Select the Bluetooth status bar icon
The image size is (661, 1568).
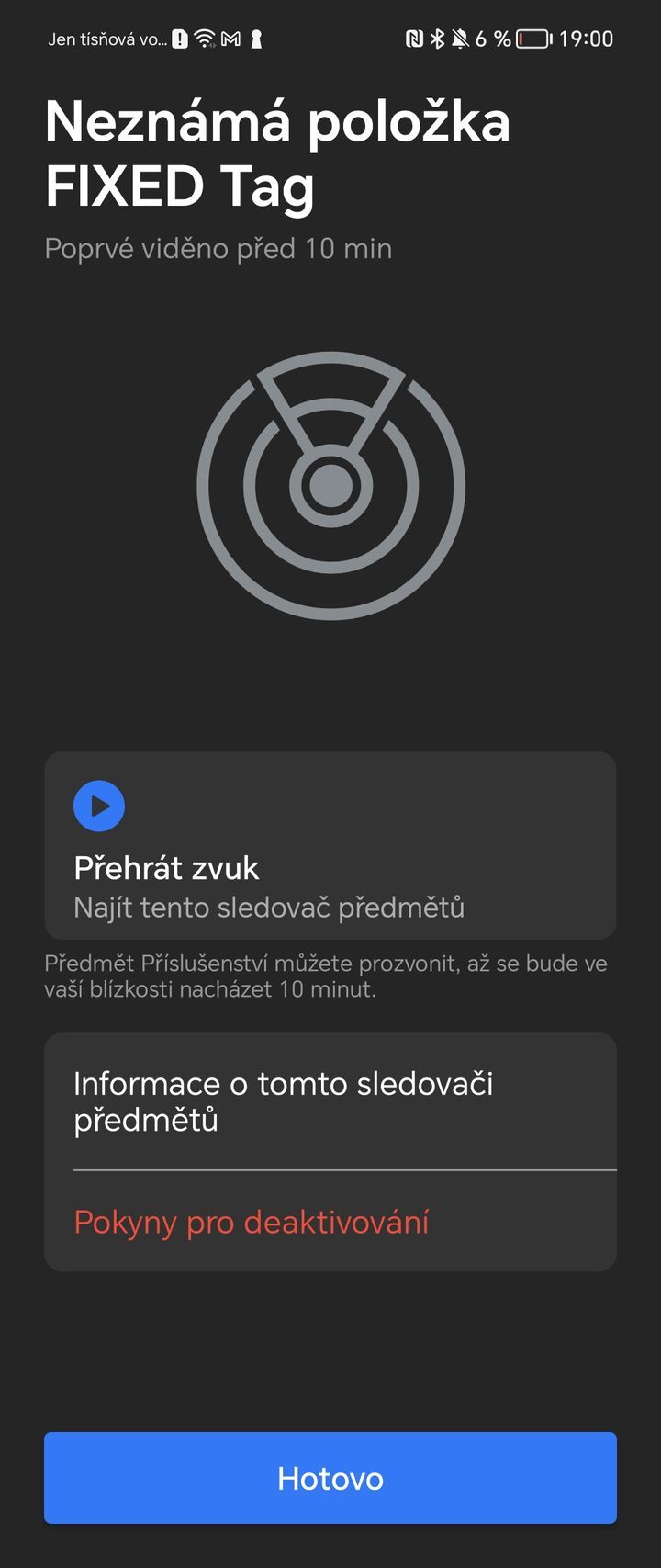coord(438,39)
